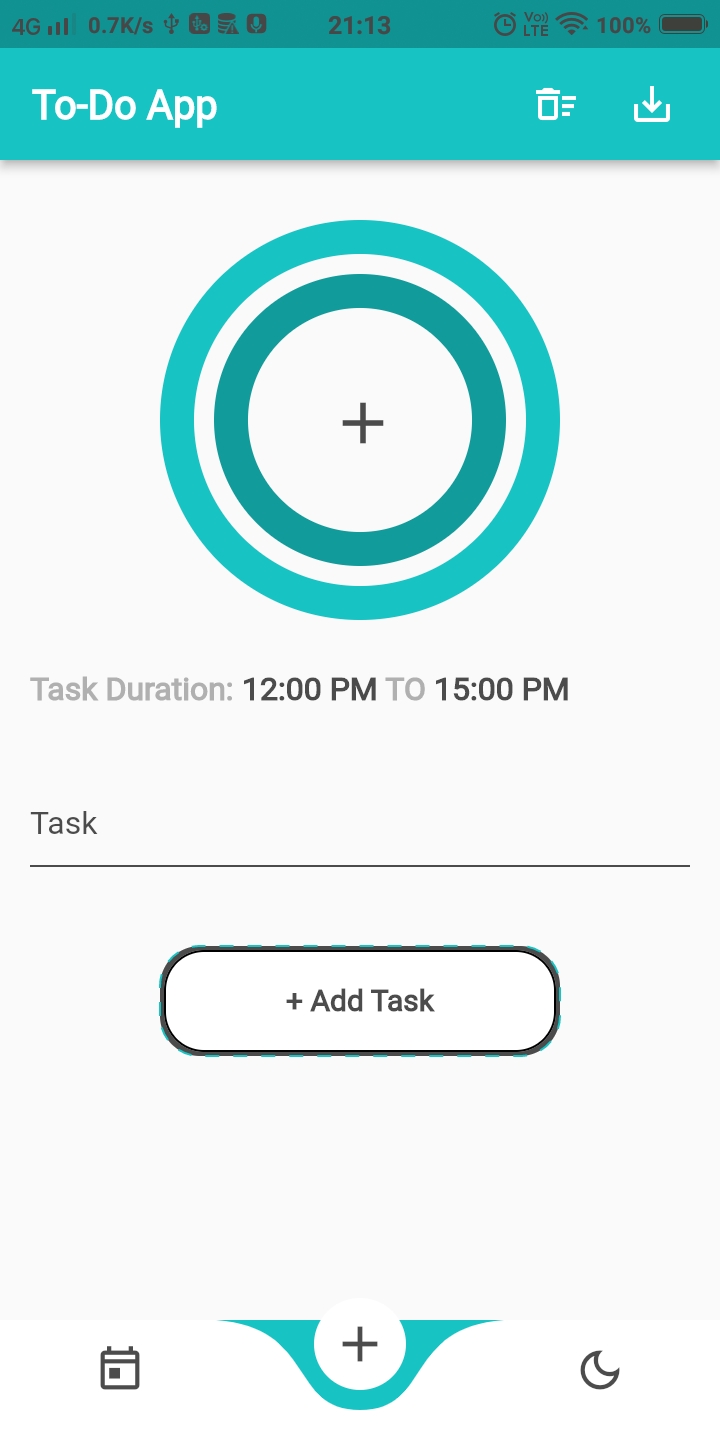The image size is (720, 1440).
Task: Enable dark theme using the moon toggle
Action: 600,1370
